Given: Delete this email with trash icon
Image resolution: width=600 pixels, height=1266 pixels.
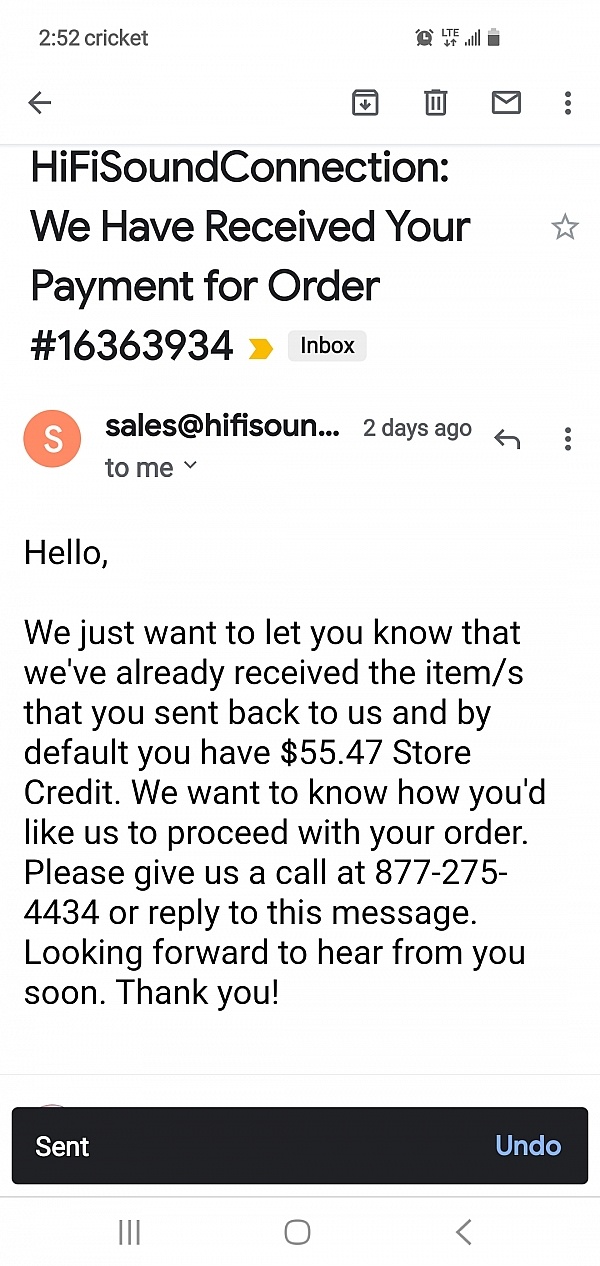Looking at the screenshot, I should (436, 102).
